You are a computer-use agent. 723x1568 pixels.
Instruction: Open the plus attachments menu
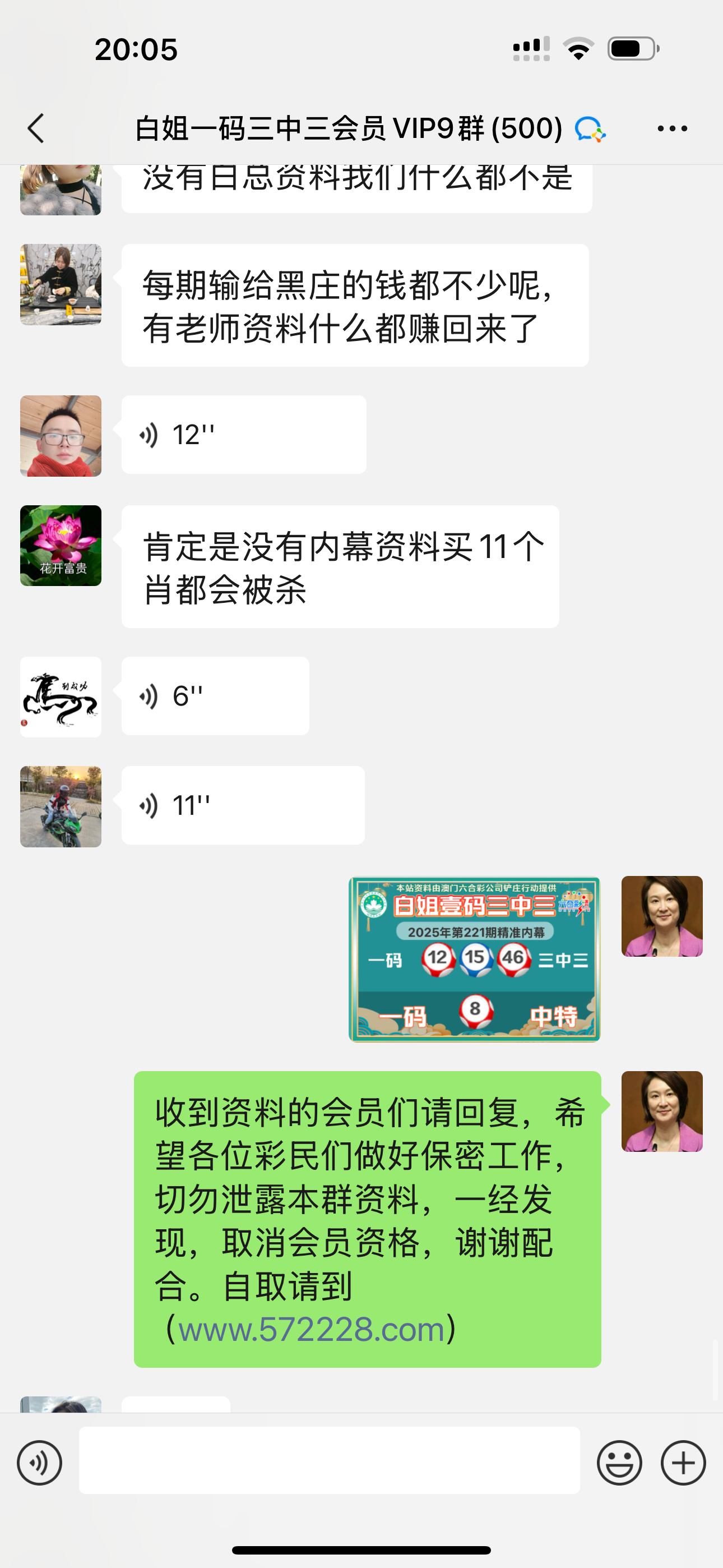[x=683, y=1463]
